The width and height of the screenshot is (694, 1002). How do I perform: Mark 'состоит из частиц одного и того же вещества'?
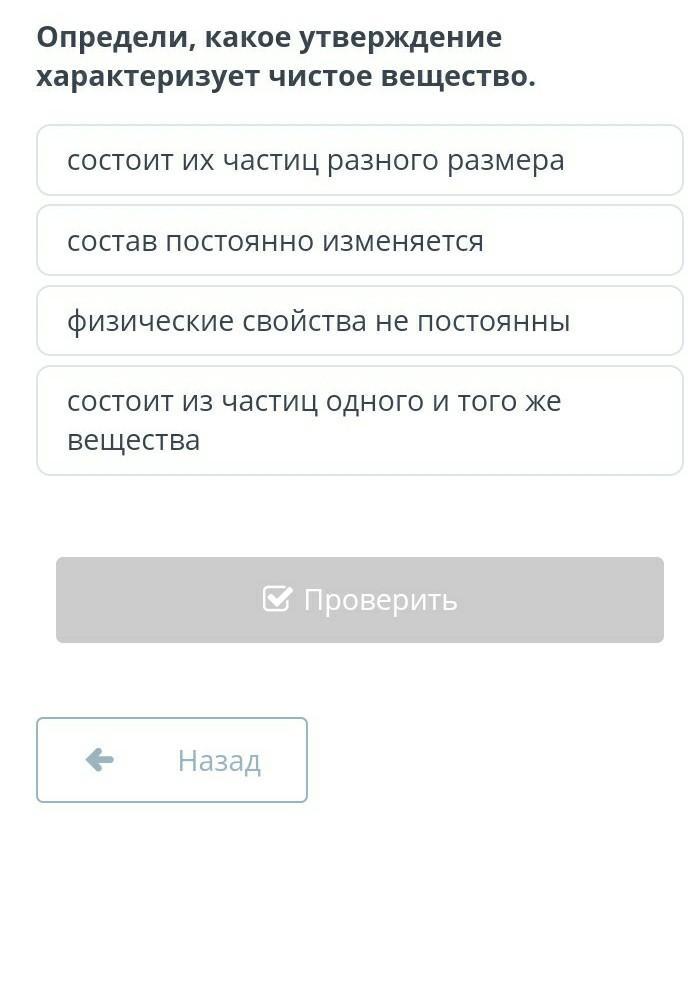tap(359, 420)
